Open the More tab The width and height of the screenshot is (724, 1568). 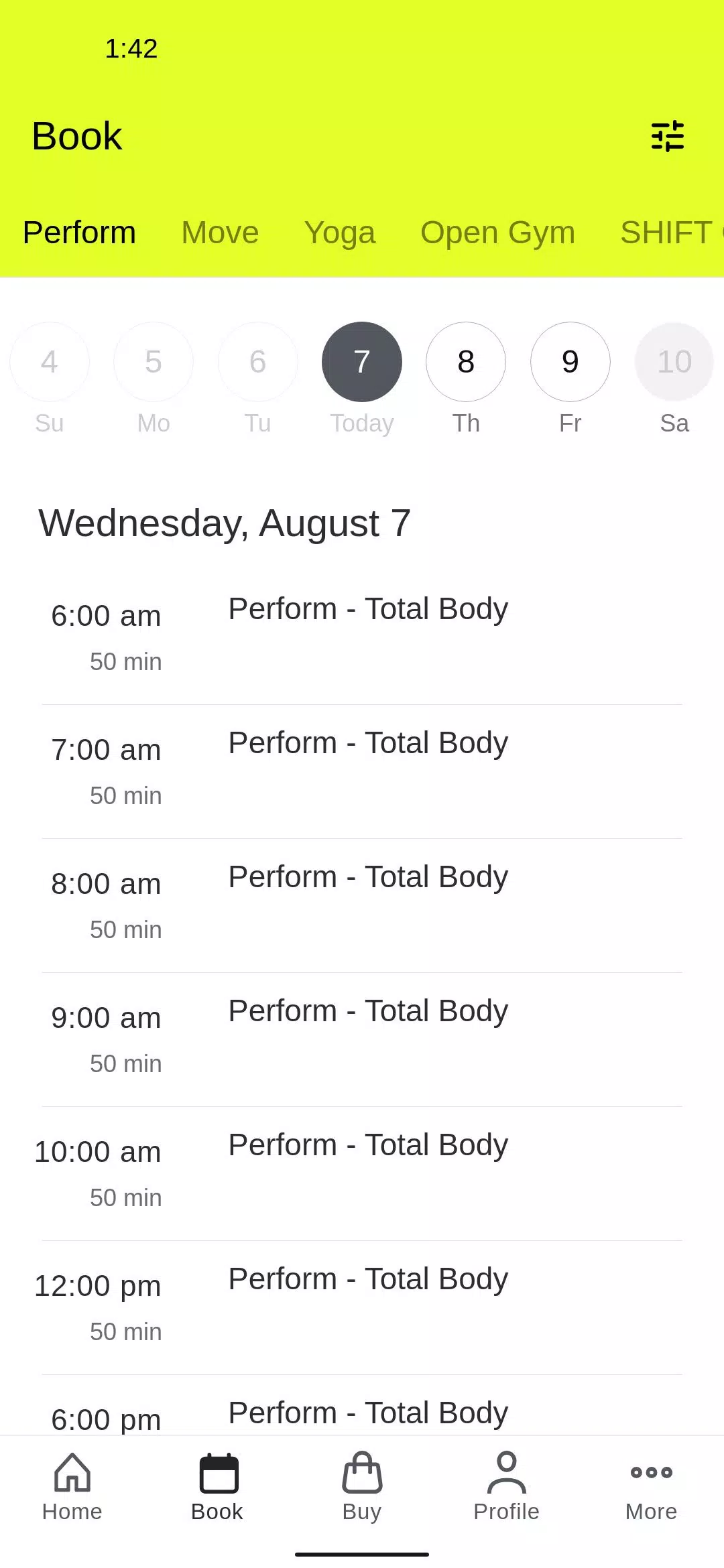click(652, 1487)
